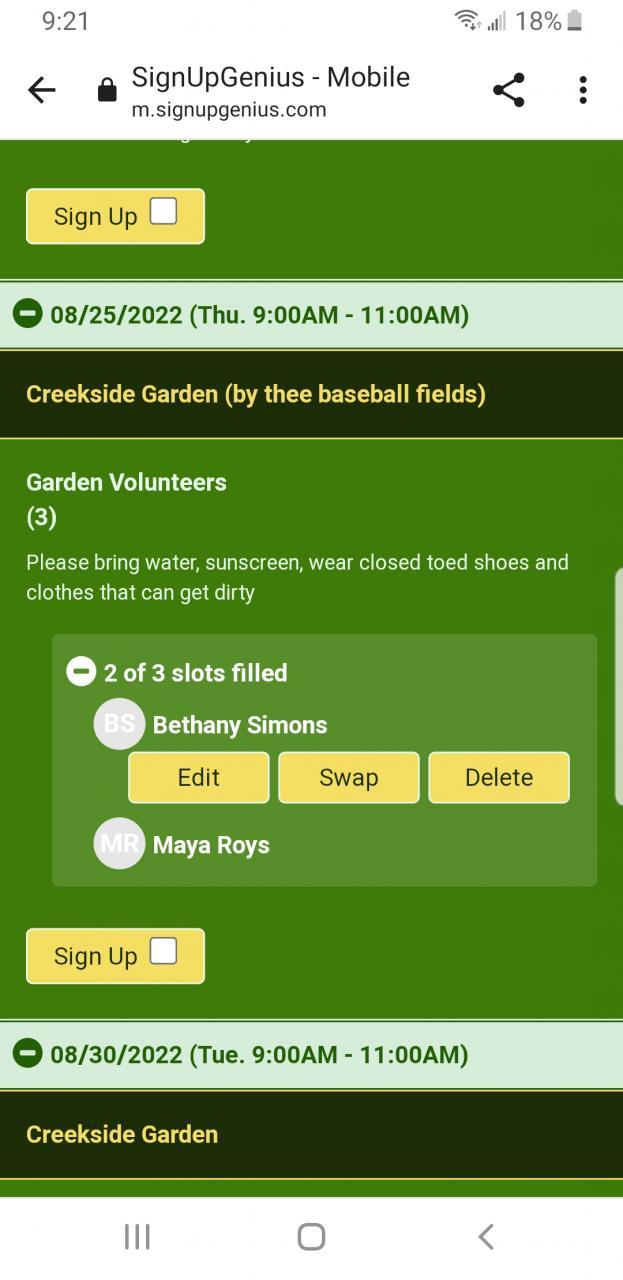The width and height of the screenshot is (623, 1280).
Task: Swap Bethany Simons' slot
Action: (348, 777)
